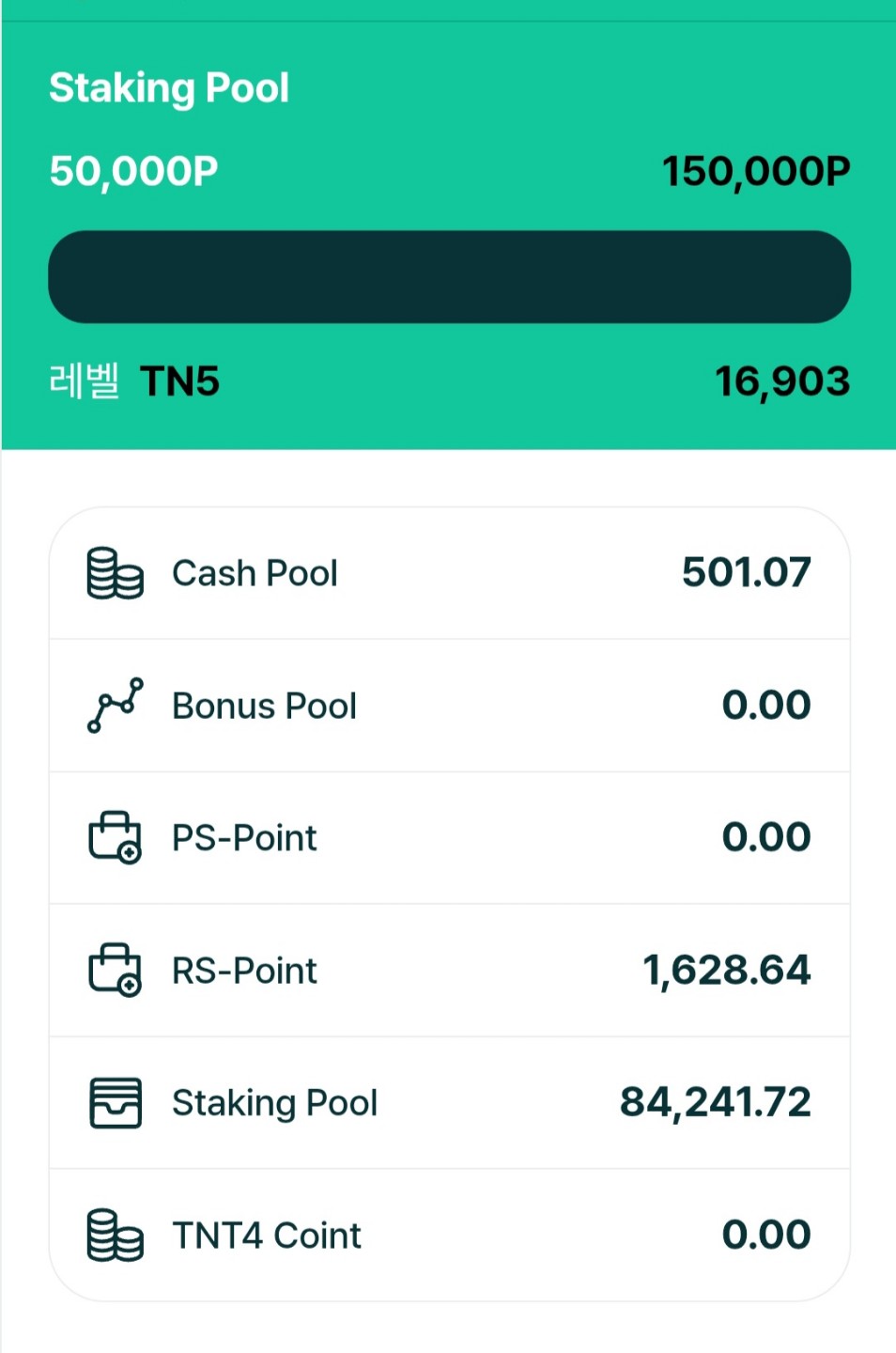Select the PS-Point row
896x1353 pixels.
click(x=449, y=838)
